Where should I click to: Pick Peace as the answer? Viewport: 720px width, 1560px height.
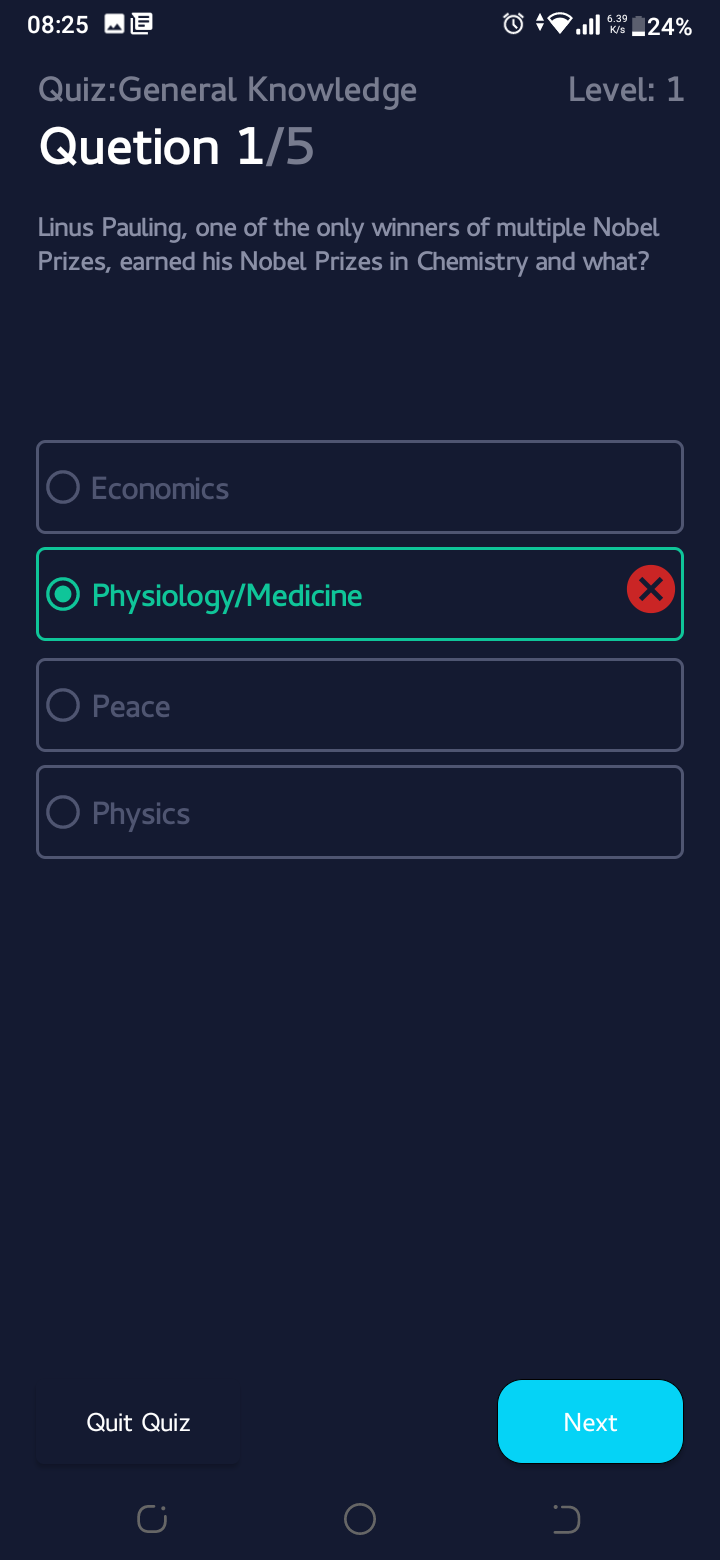pyautogui.click(x=360, y=705)
